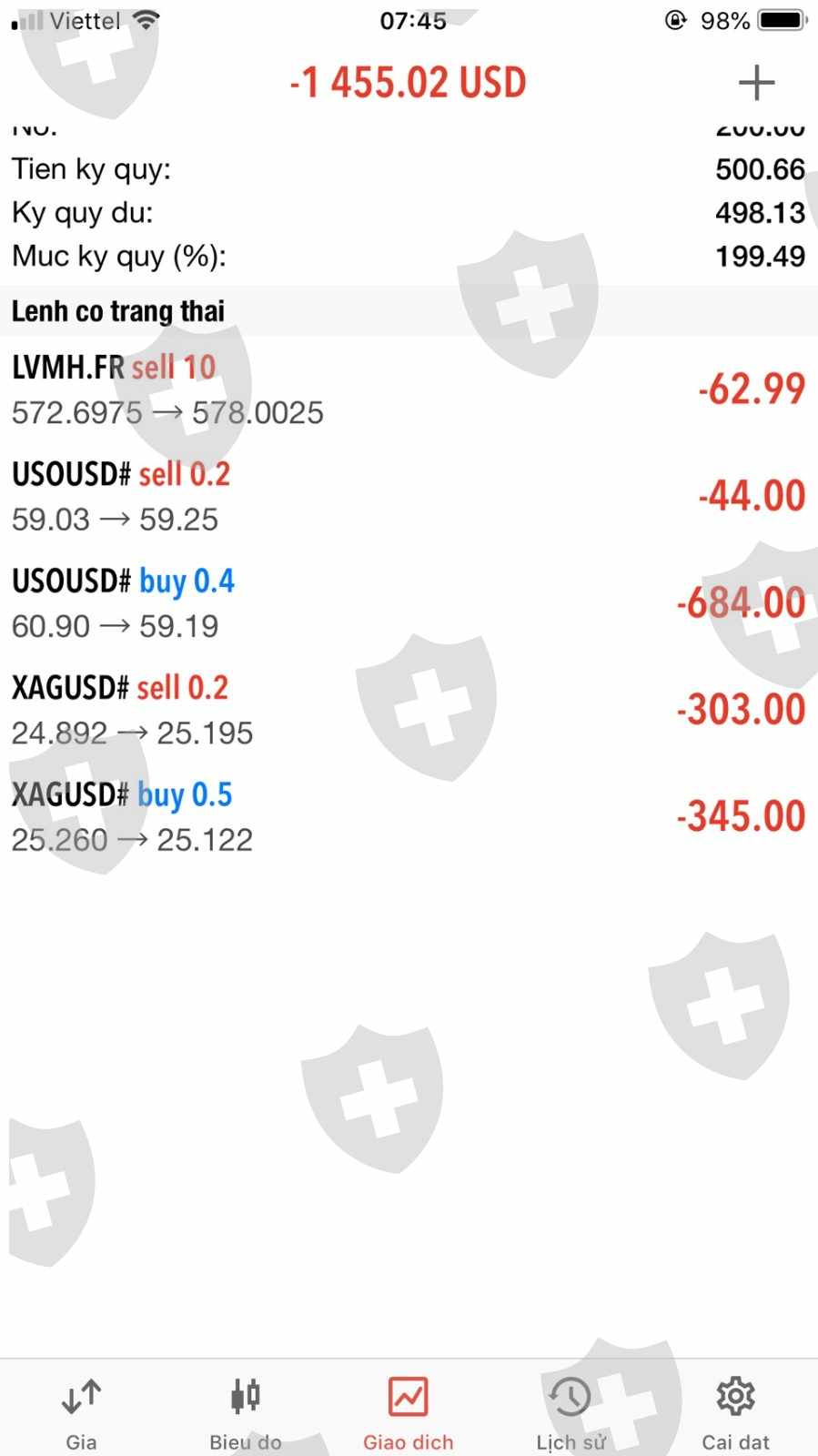
Task: Switch to the Gia tab
Action: tap(81, 1410)
